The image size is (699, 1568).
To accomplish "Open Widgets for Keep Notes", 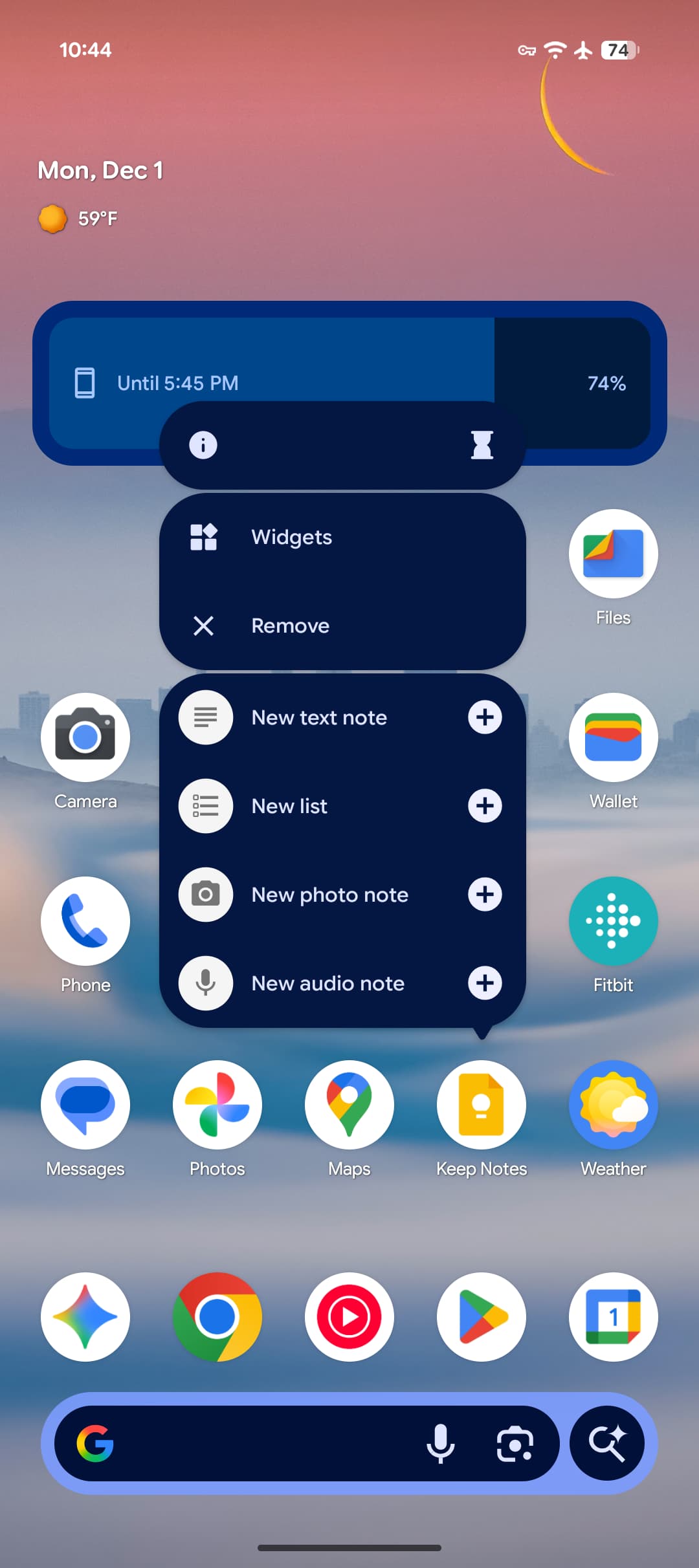I will [291, 537].
